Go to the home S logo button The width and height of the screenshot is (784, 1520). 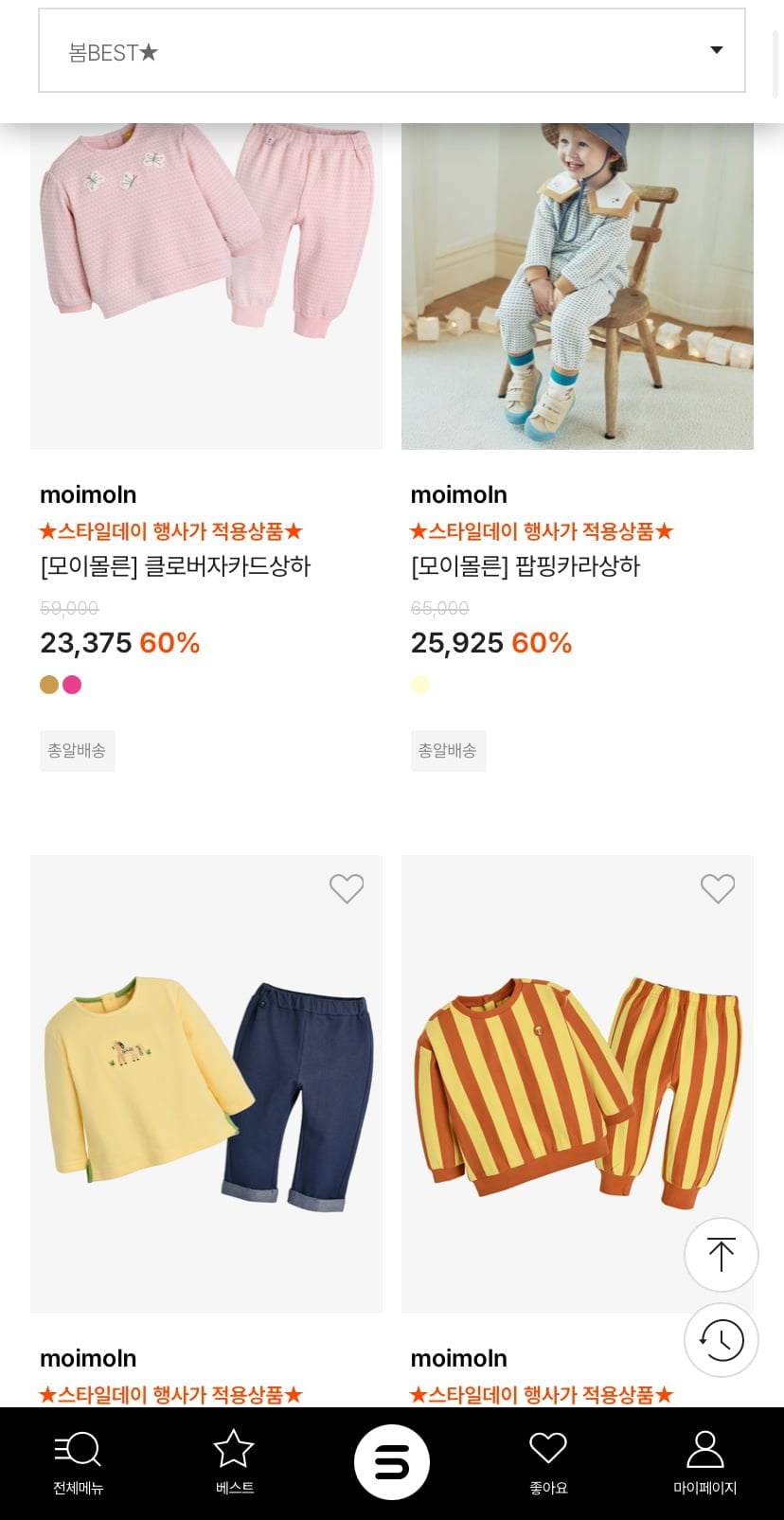(392, 1462)
